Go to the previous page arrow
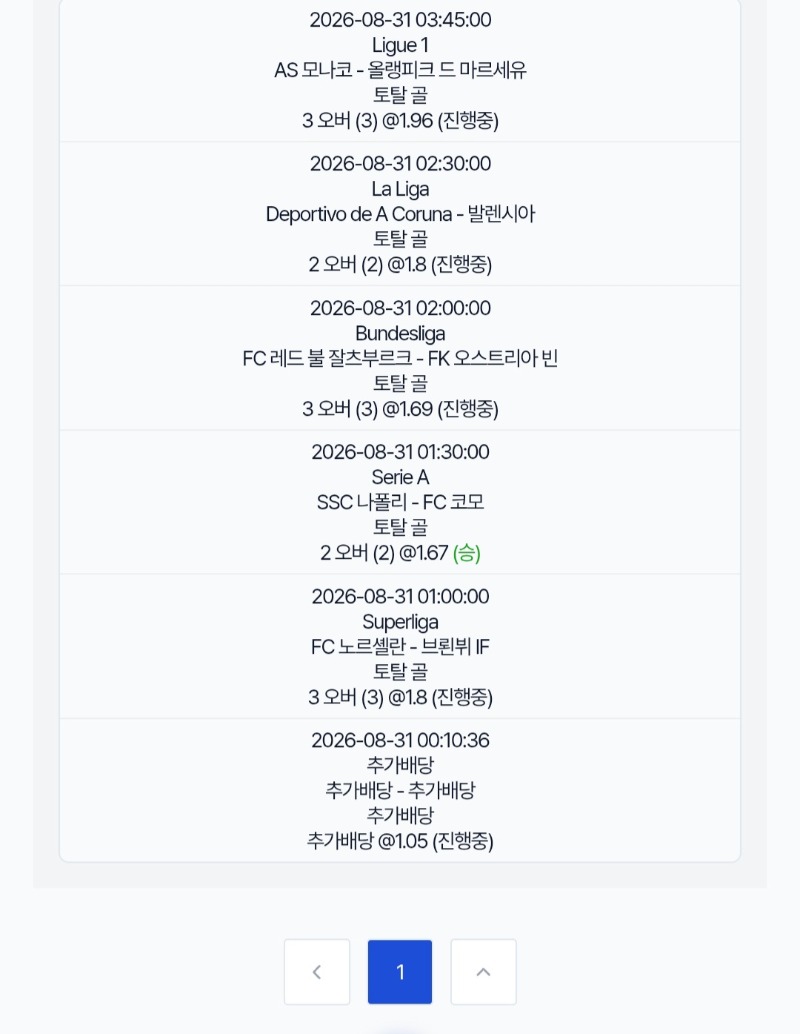Screen dimensions: 800x1034 click(317, 972)
